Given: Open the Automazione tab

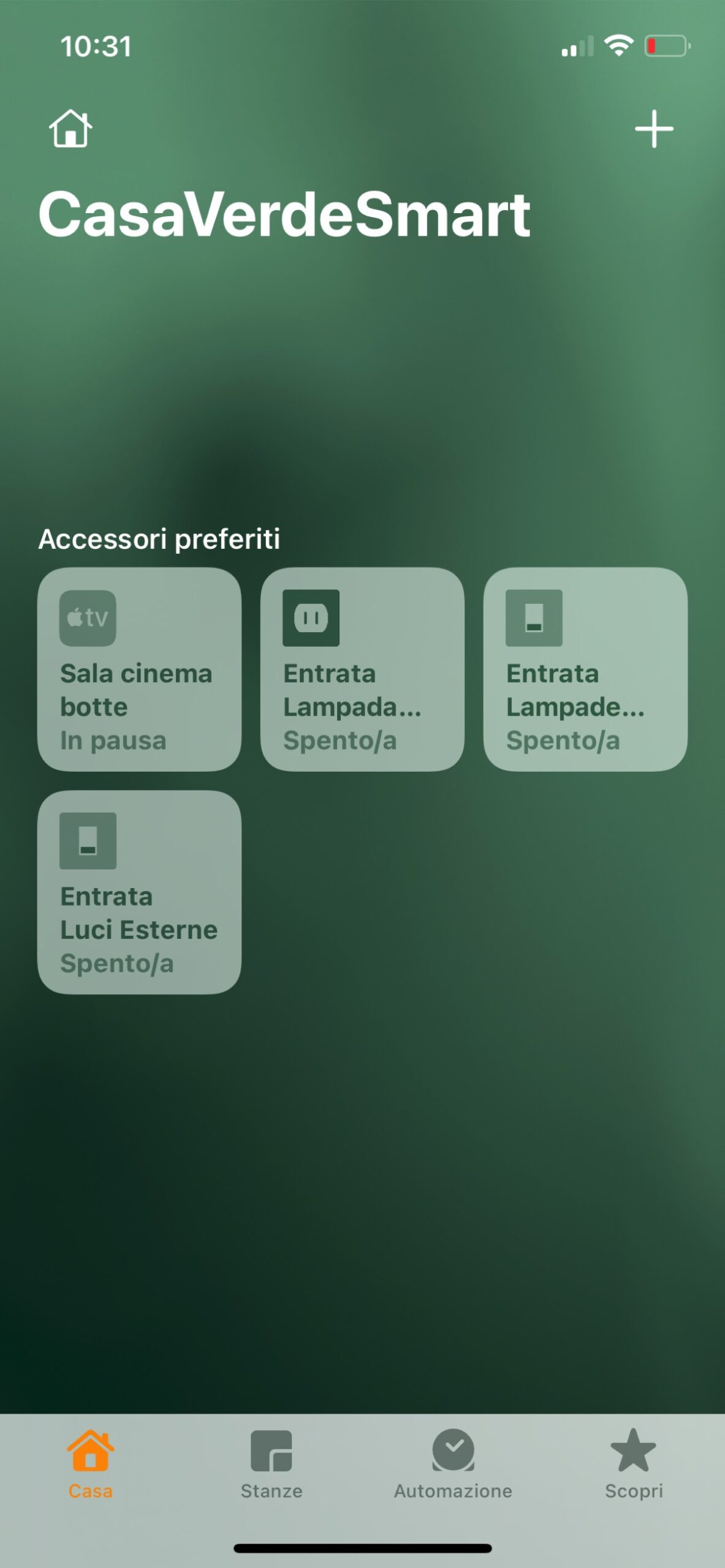Looking at the screenshot, I should tap(453, 1465).
